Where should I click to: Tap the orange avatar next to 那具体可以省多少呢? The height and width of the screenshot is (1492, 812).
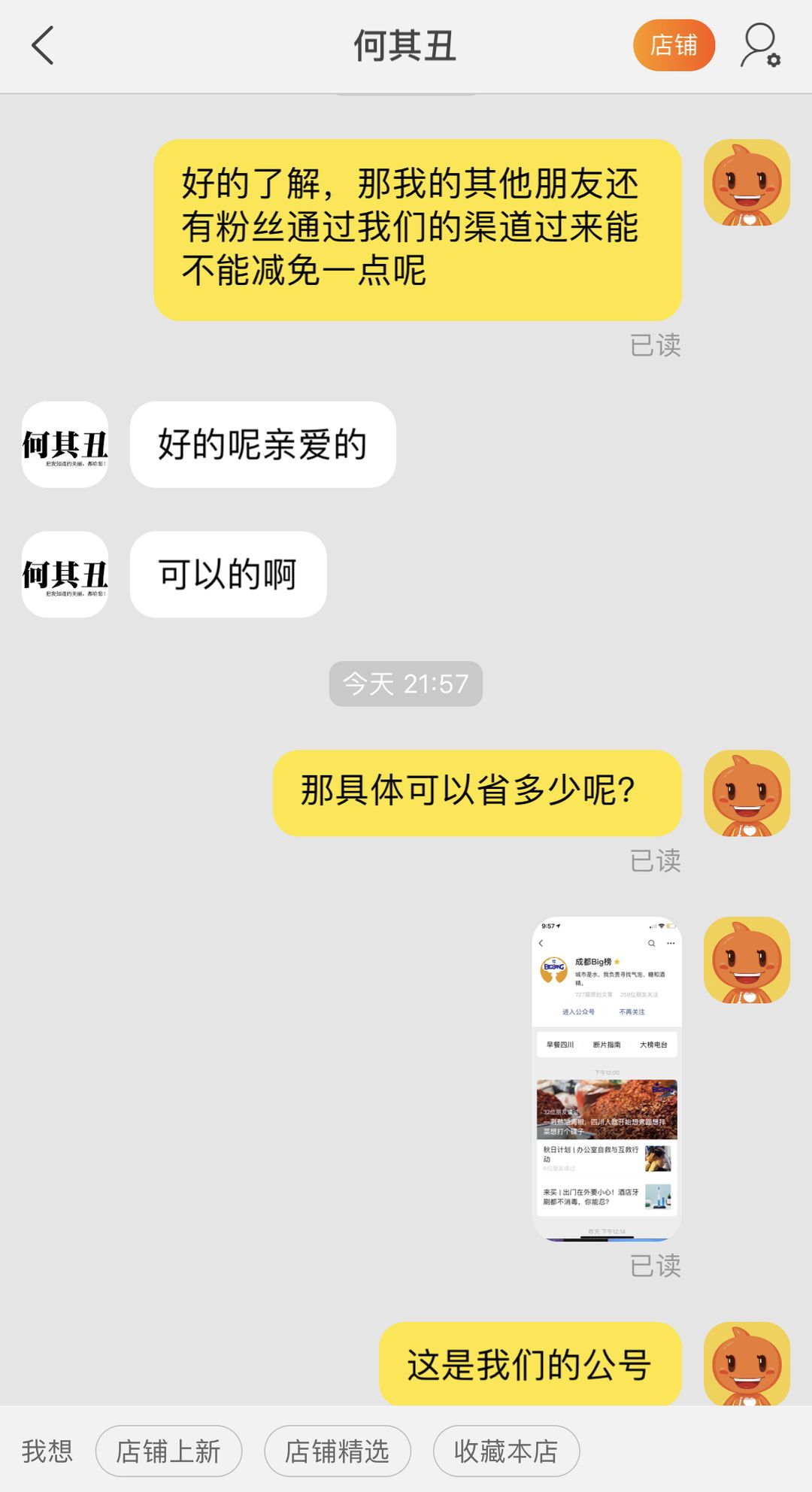(746, 794)
